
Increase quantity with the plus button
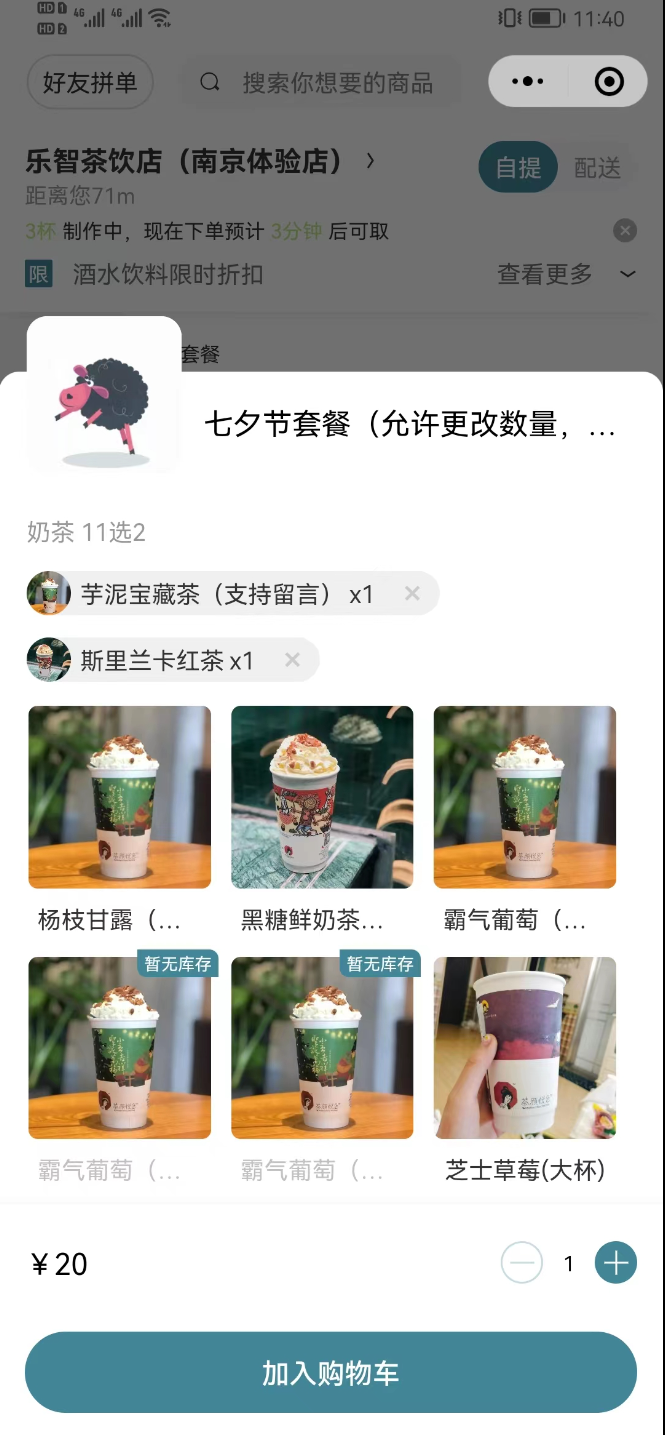pyautogui.click(x=616, y=1263)
